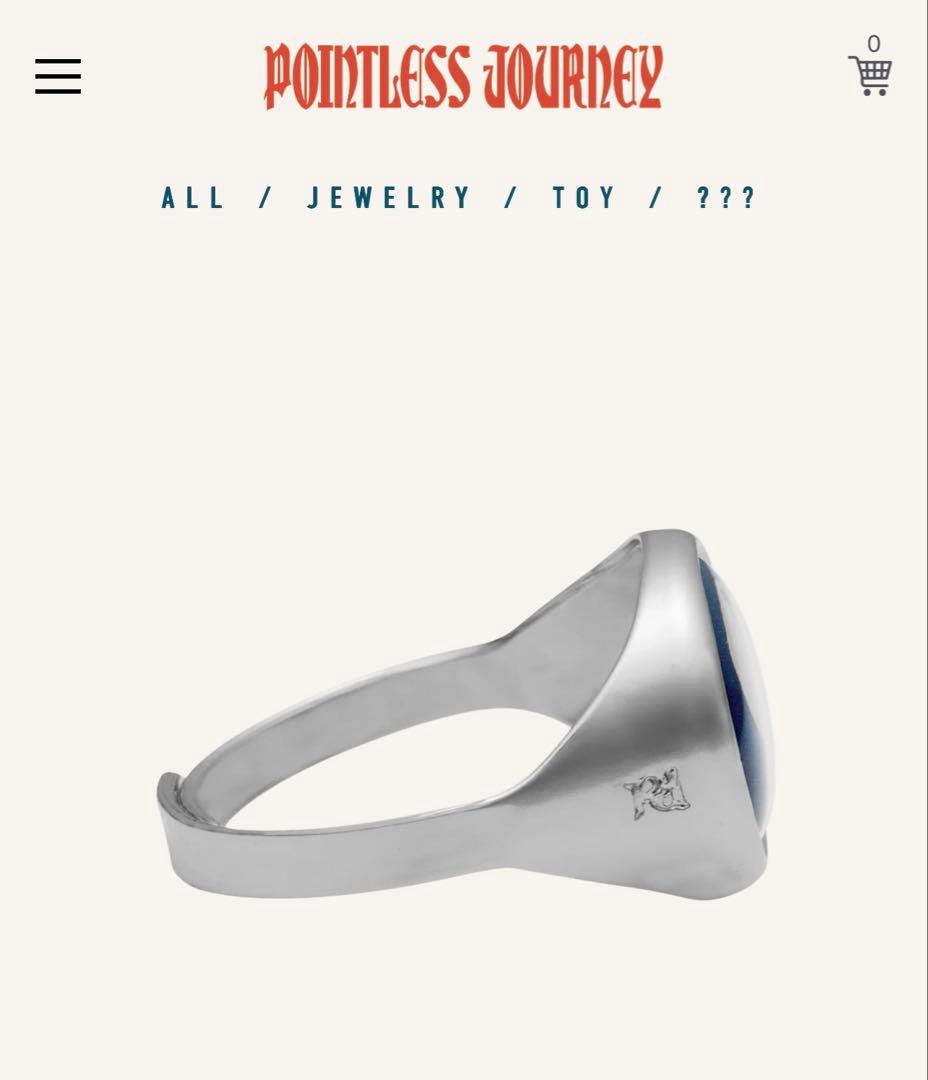Image resolution: width=928 pixels, height=1080 pixels.
Task: Open the shopping cart
Action: click(x=870, y=72)
